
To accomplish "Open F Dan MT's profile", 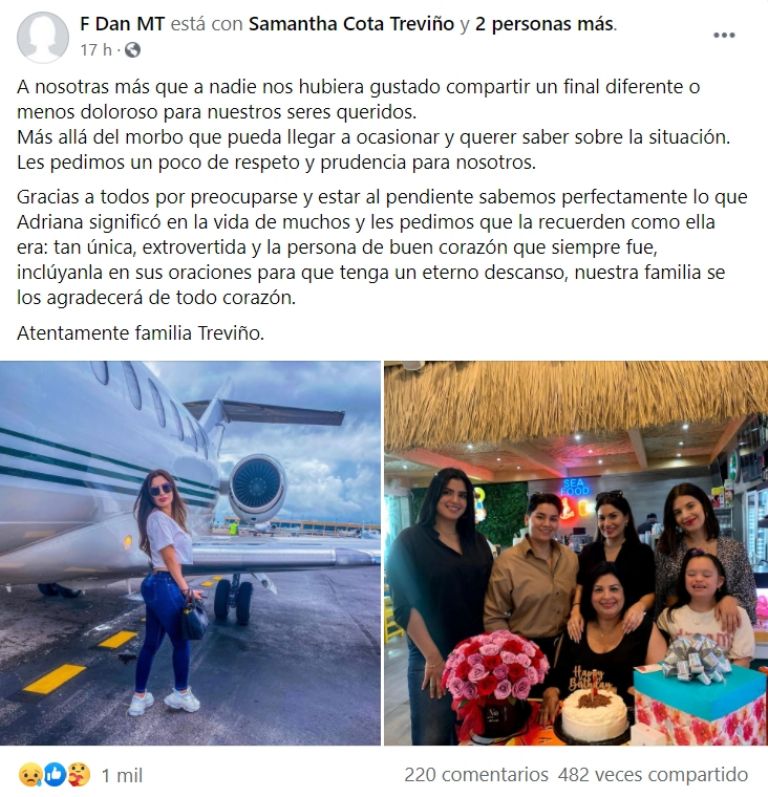I will [x=121, y=23].
